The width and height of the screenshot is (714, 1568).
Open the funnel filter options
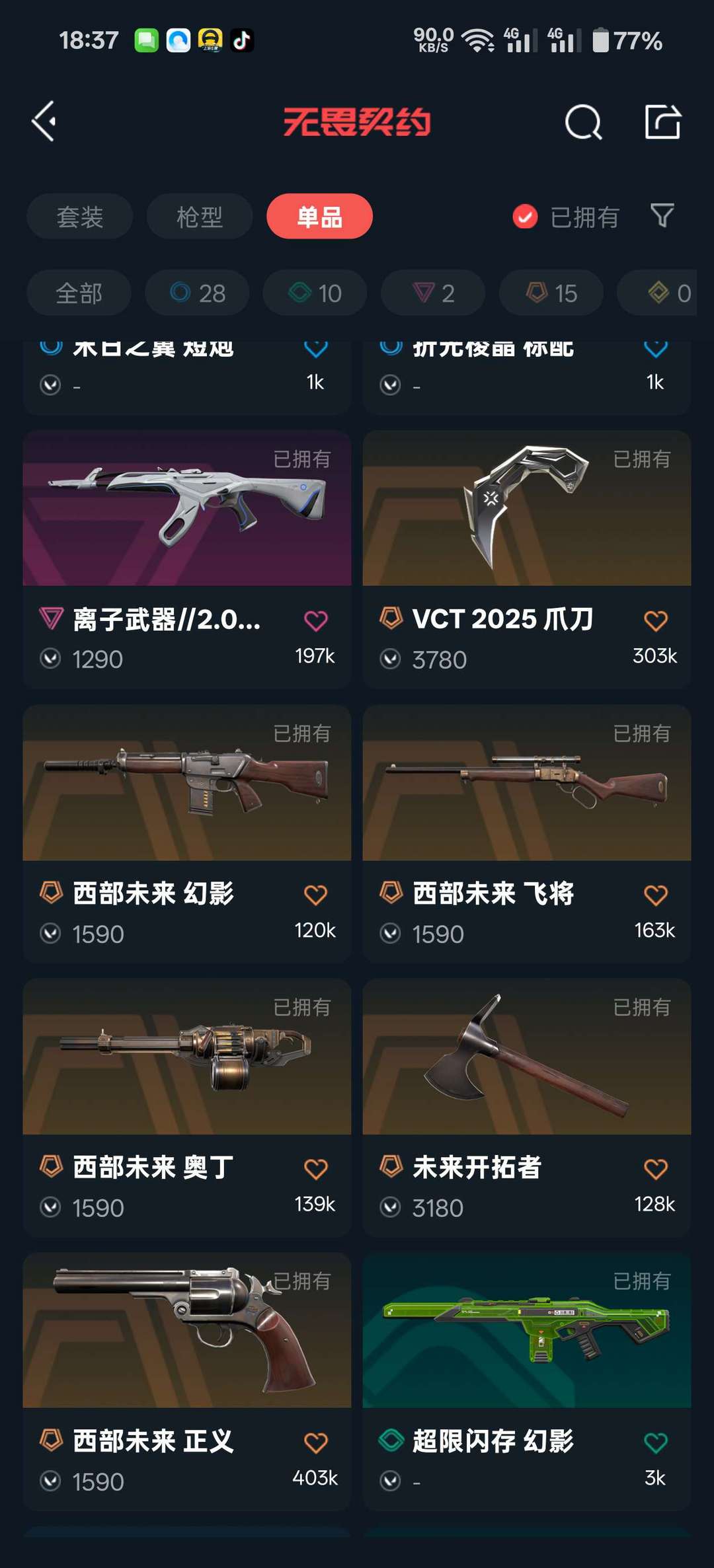[662, 215]
